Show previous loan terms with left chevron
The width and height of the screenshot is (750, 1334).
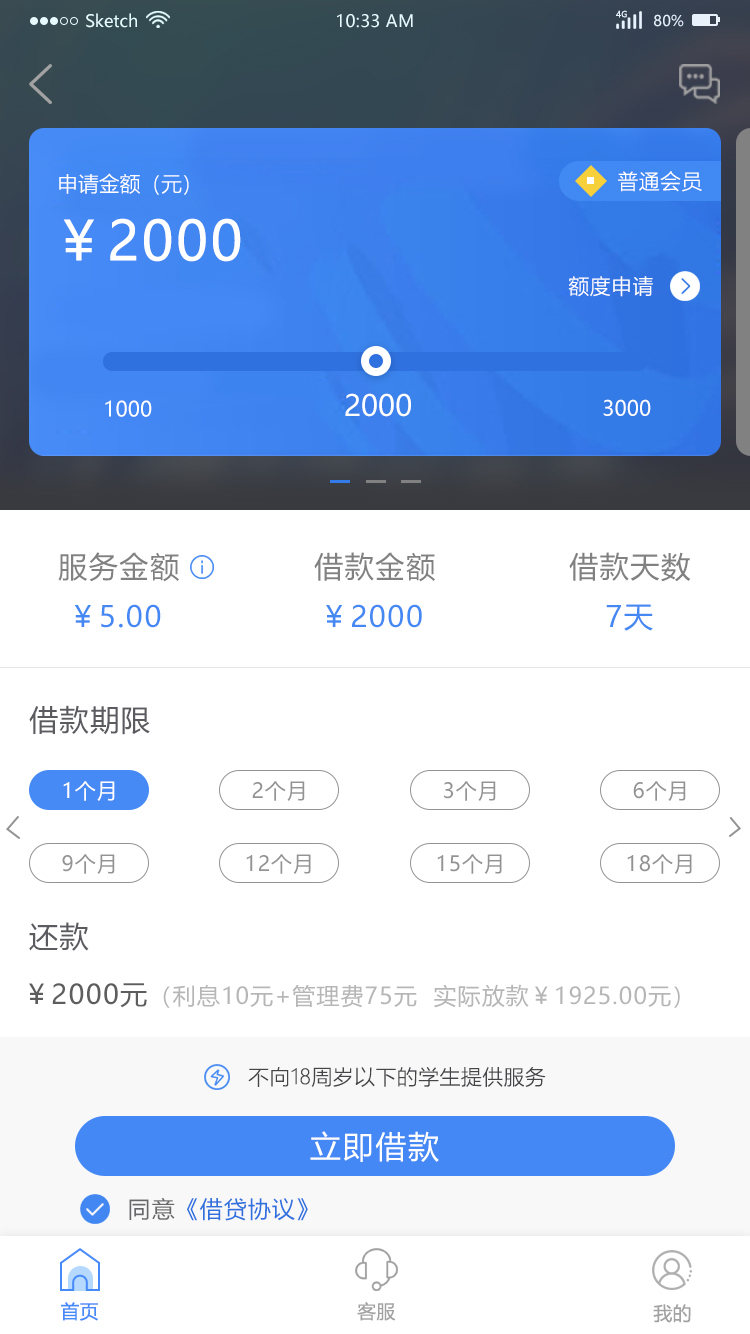(13, 827)
